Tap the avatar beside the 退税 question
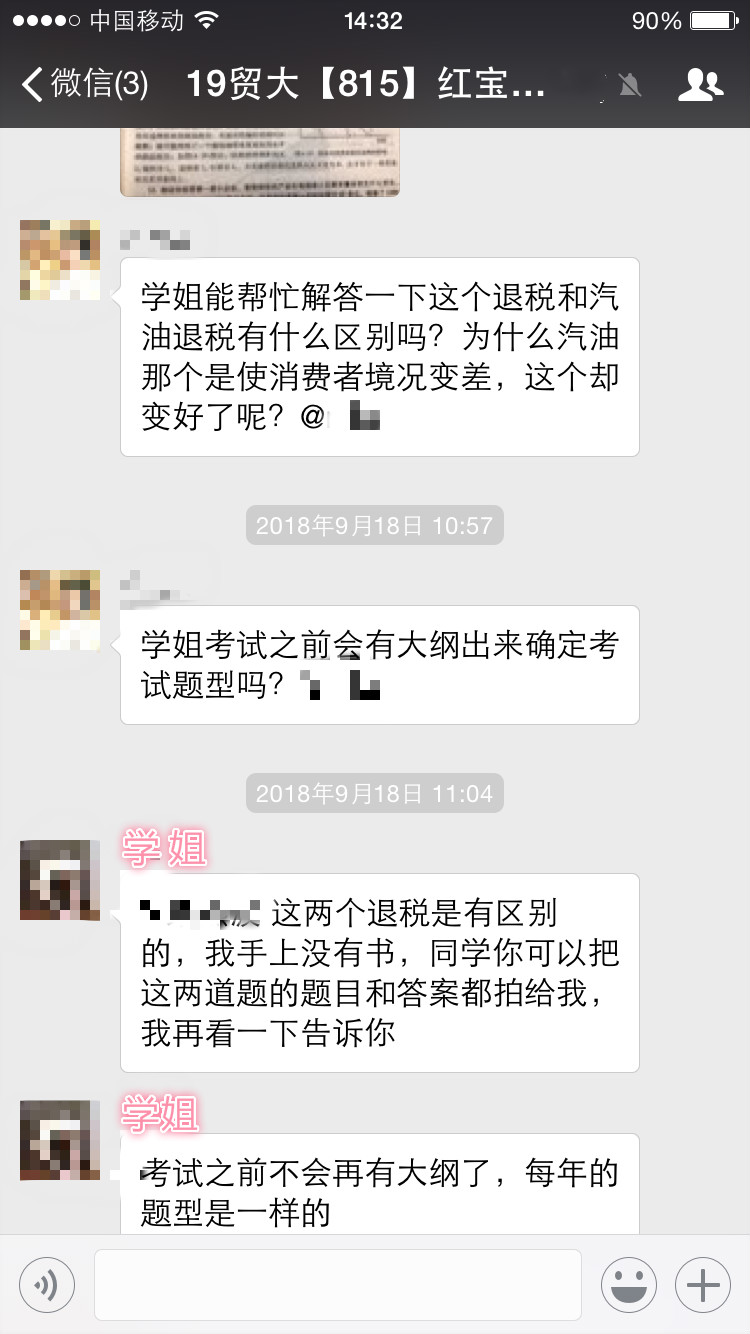This screenshot has width=750, height=1334. click(x=60, y=260)
